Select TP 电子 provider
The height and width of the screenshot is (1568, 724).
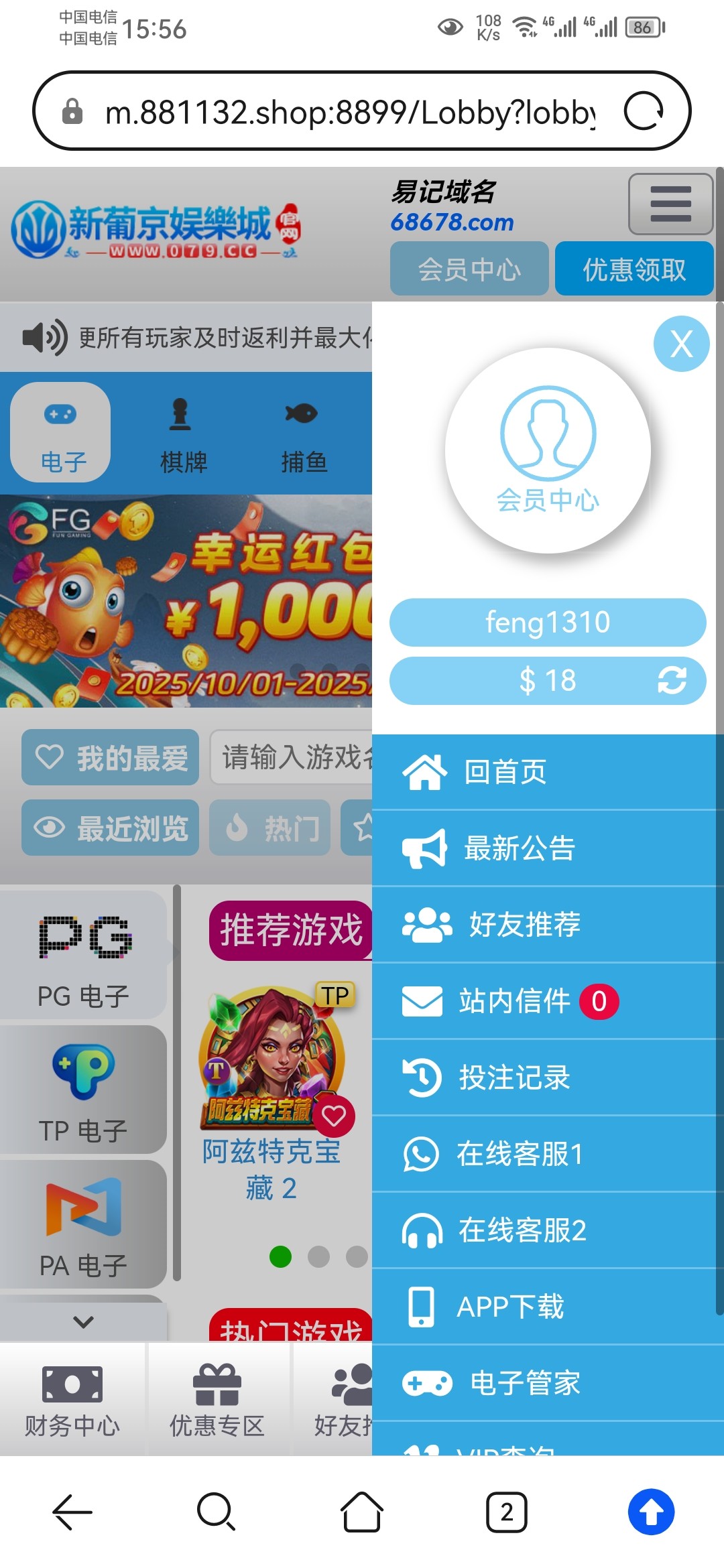click(x=83, y=1090)
